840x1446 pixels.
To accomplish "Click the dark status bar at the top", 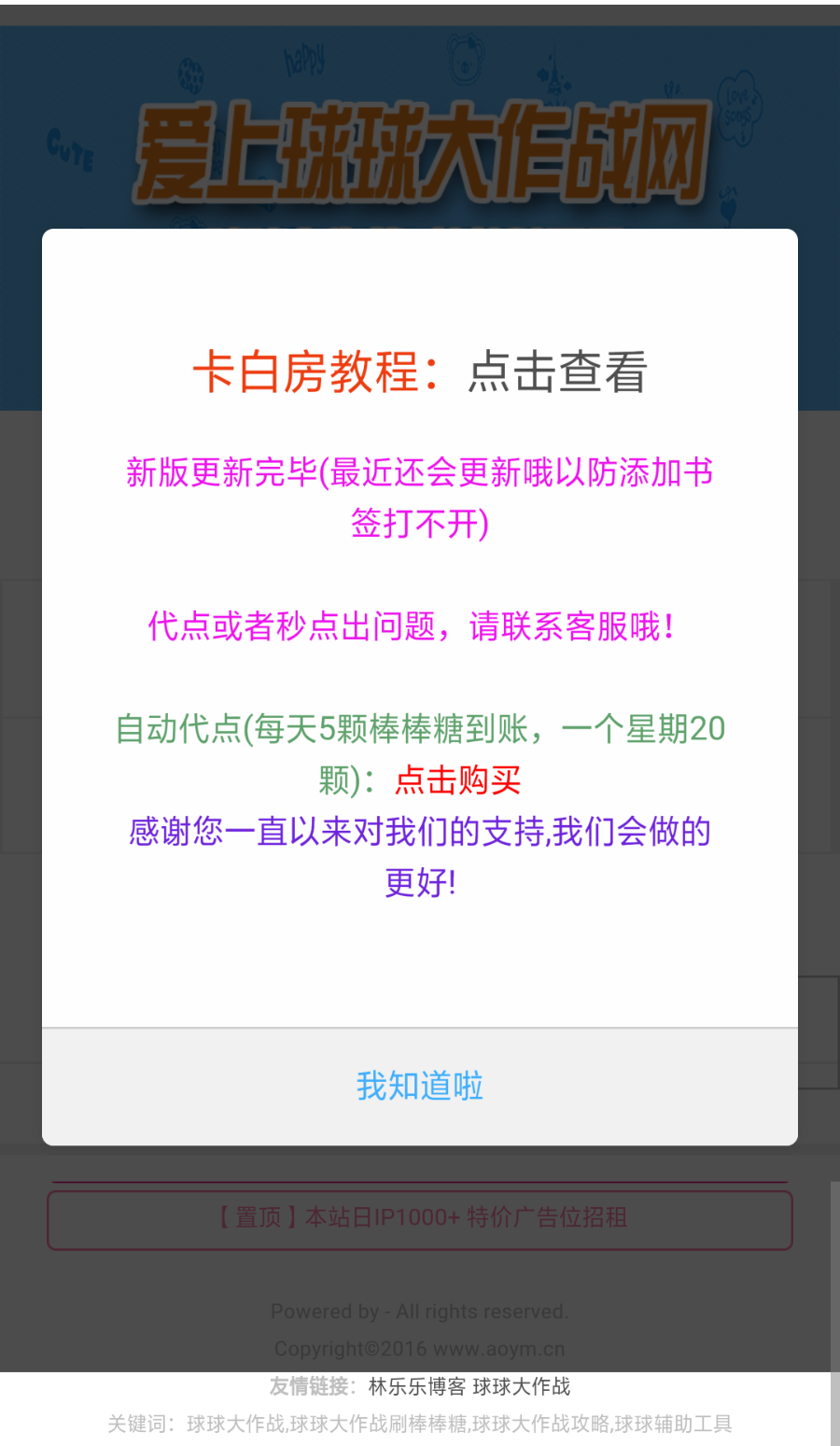I will 420,11.
